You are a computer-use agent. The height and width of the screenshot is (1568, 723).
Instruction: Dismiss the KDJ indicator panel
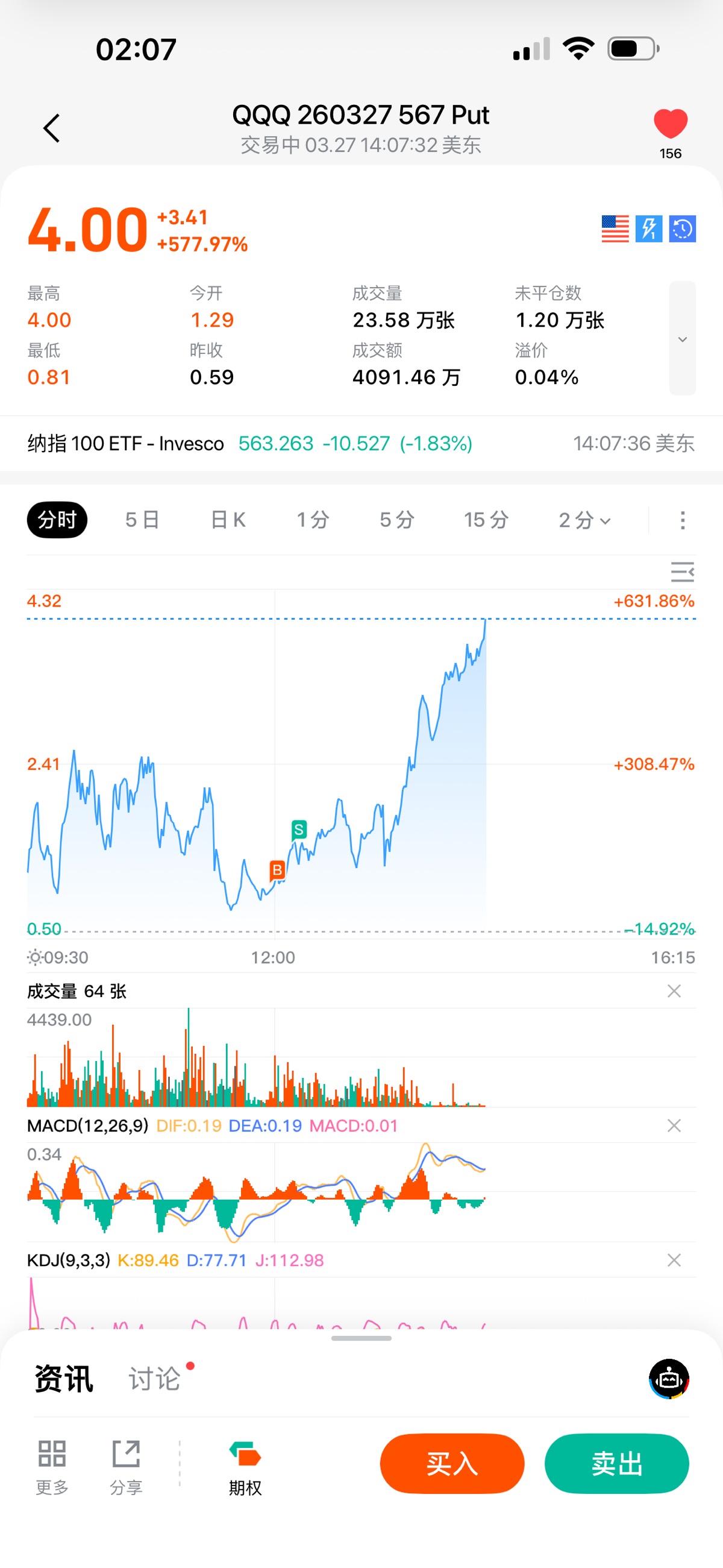674,1260
